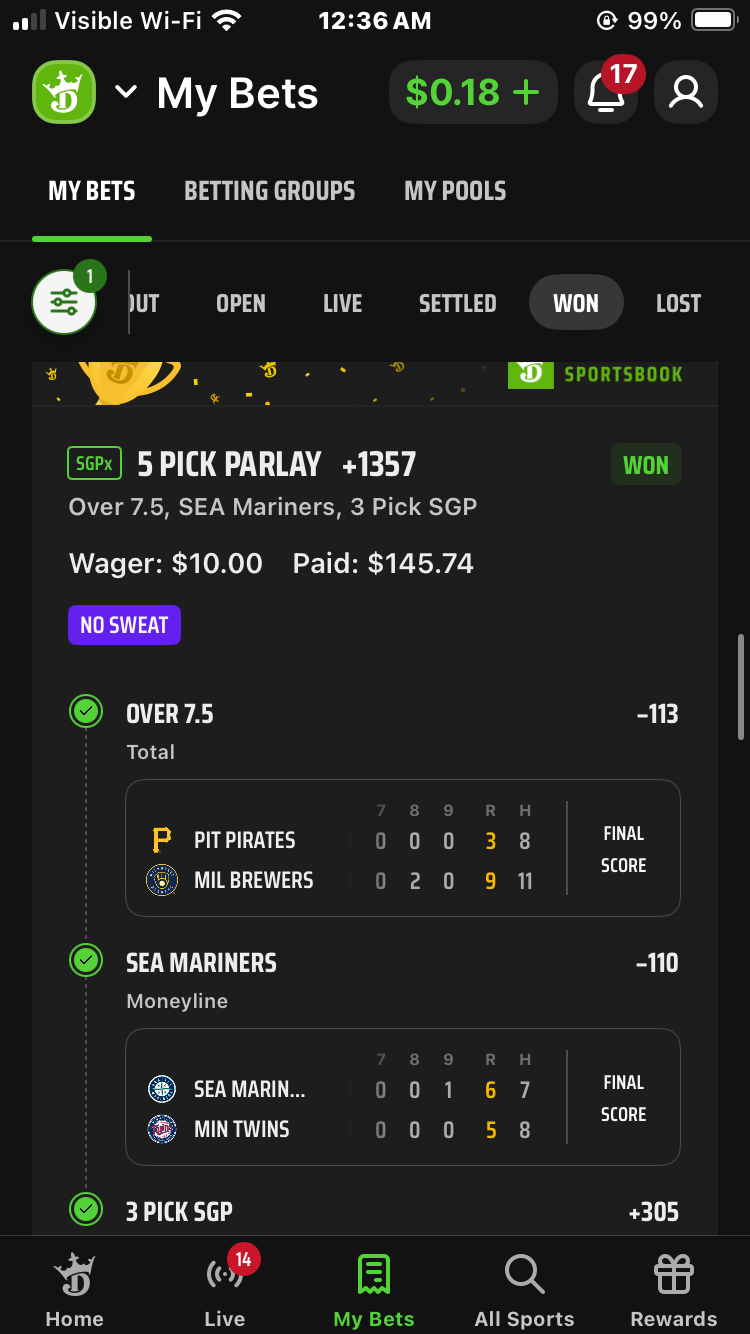Screen dimensions: 750x1334
Task: Select the Settled bets filter
Action: click(457, 303)
